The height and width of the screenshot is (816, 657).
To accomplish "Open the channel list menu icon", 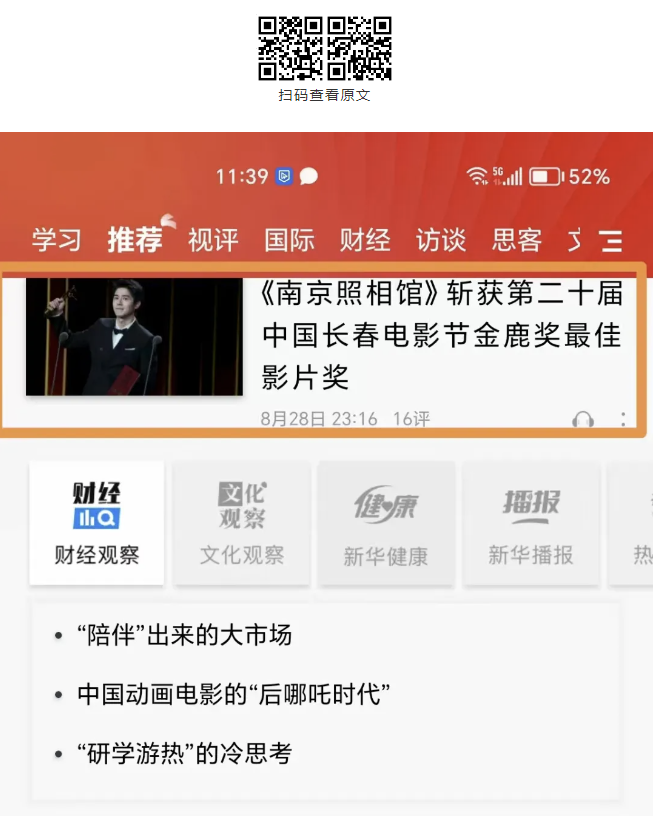I will coord(611,241).
